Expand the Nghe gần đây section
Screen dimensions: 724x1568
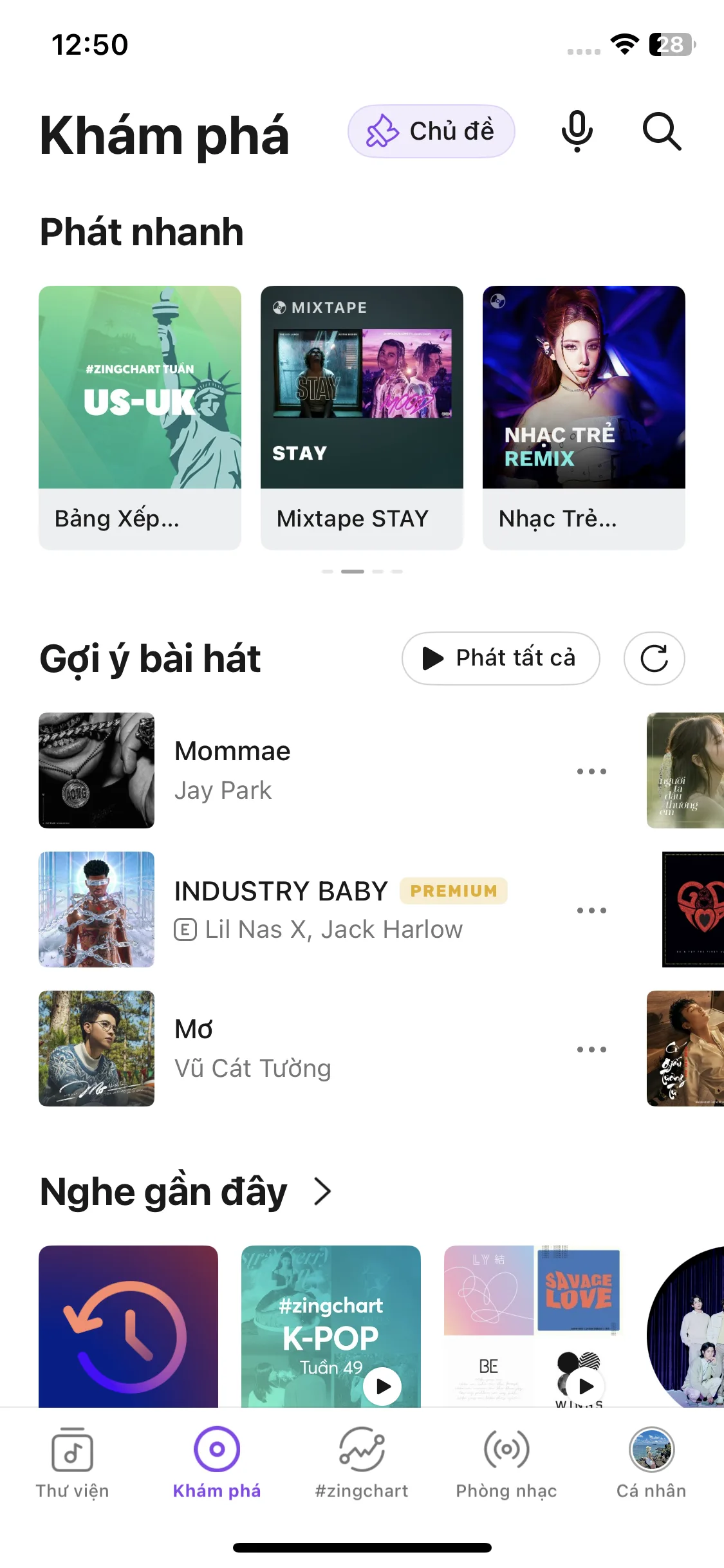(322, 1191)
